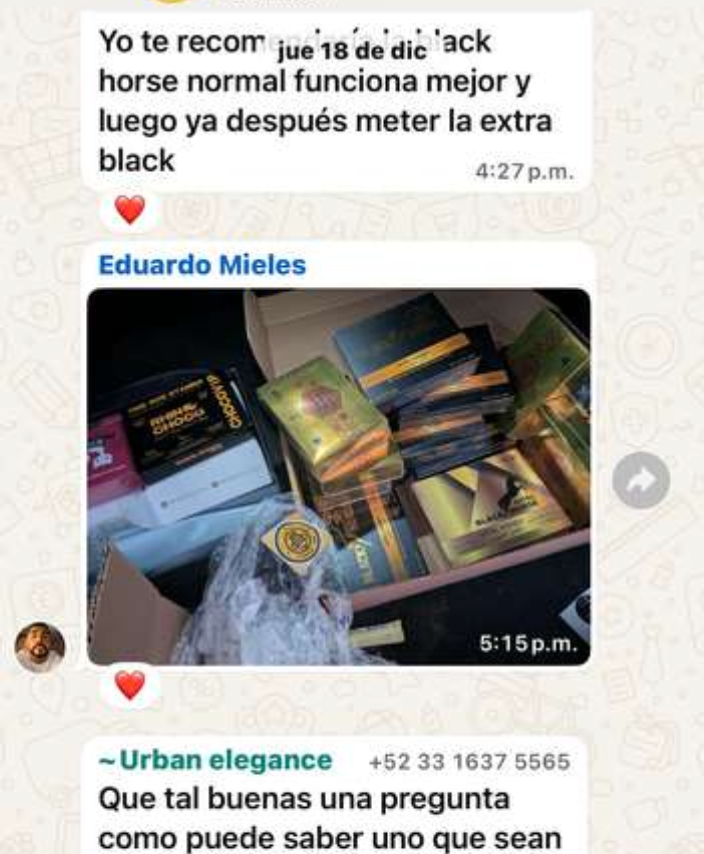Open Eduardo Mieles' profile avatar
This screenshot has height=854, width=704.
pos(40,647)
